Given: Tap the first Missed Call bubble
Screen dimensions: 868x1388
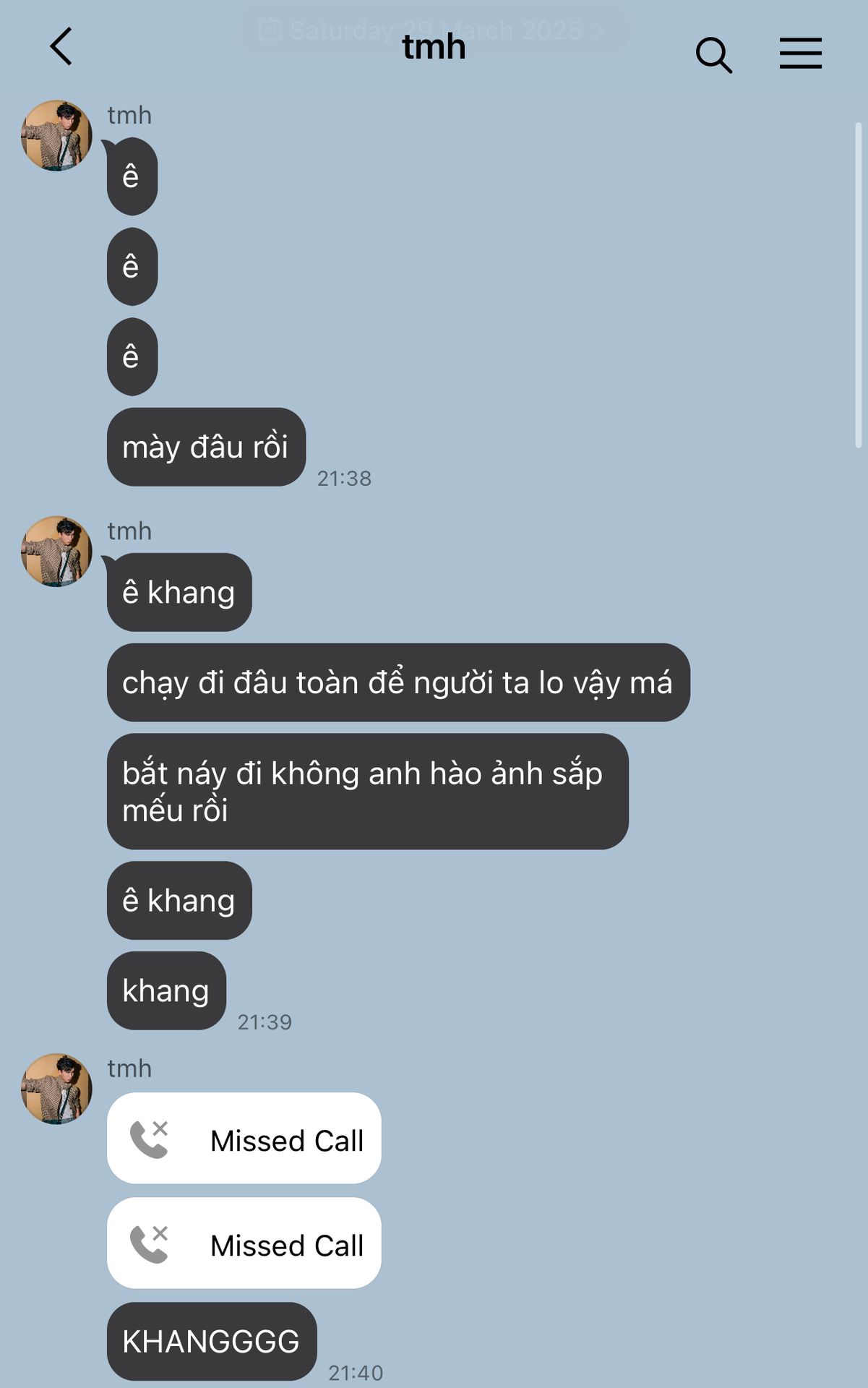Looking at the screenshot, I should coord(244,1138).
